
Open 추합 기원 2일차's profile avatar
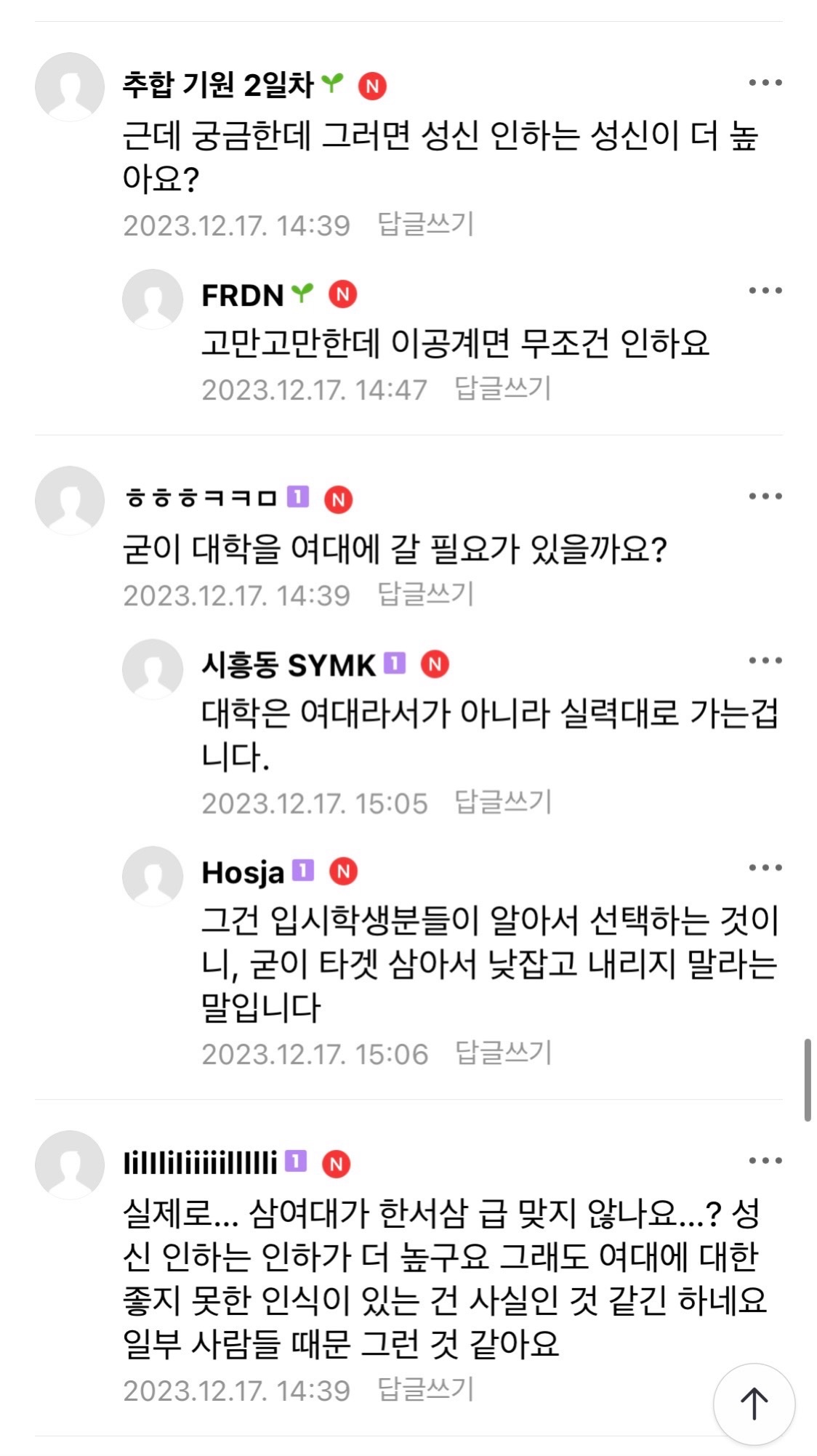[x=70, y=87]
